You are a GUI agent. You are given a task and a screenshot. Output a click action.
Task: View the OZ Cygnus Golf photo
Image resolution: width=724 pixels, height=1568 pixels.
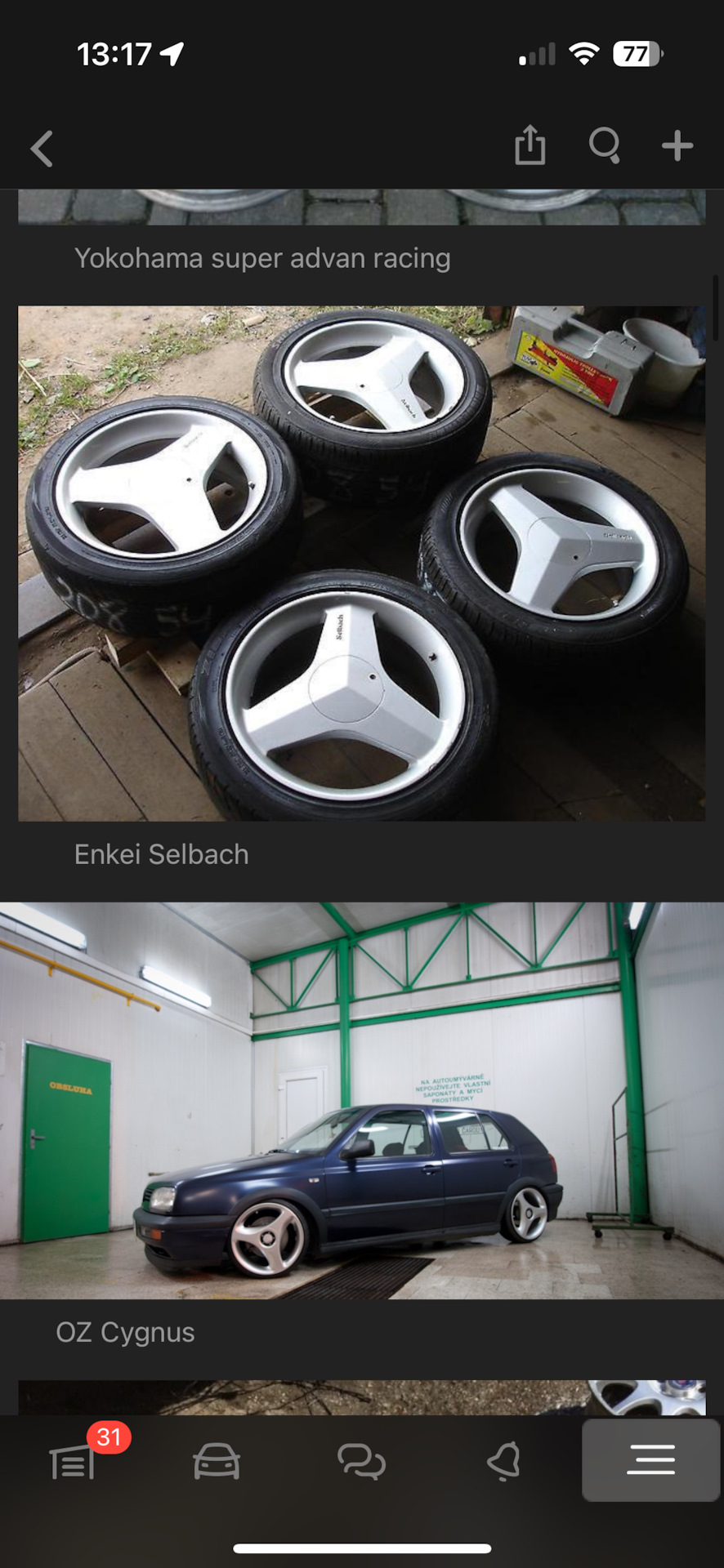361,1100
